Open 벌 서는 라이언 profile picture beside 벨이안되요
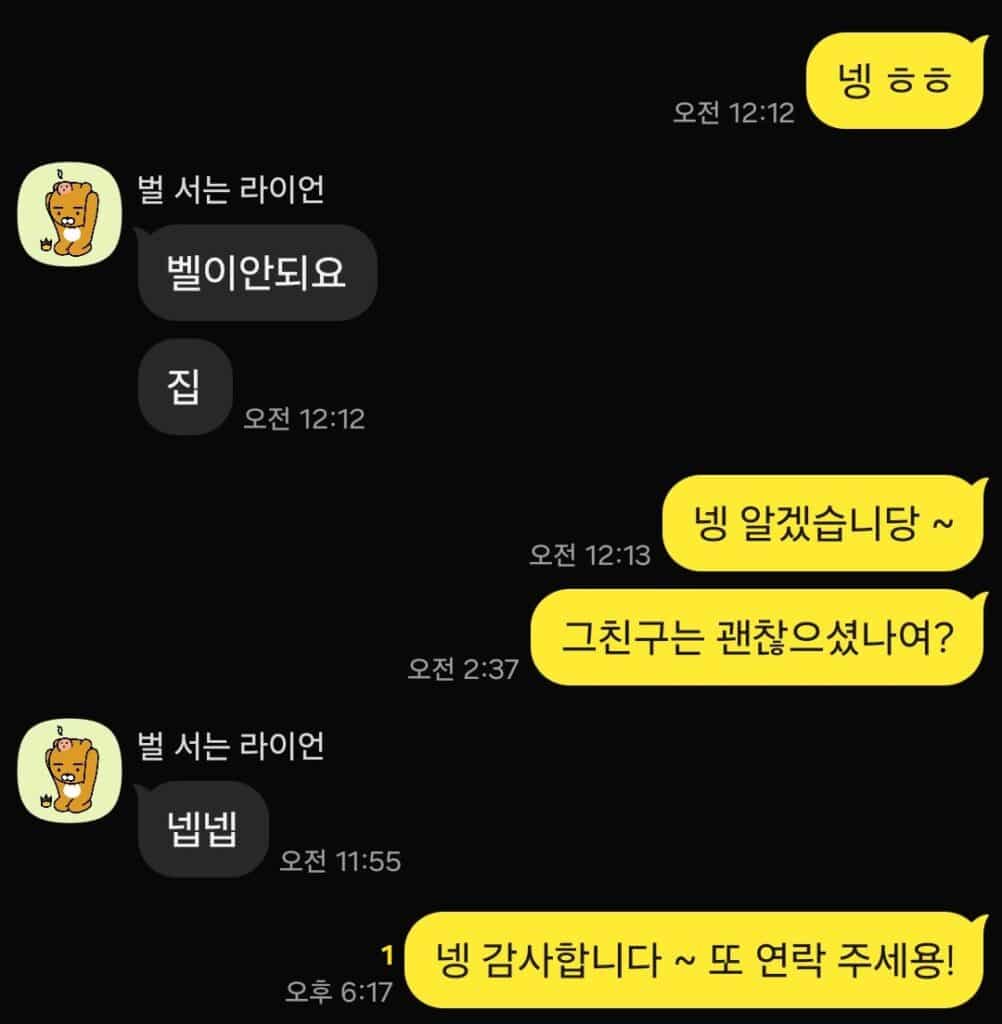1002x1024 pixels. (x=70, y=215)
